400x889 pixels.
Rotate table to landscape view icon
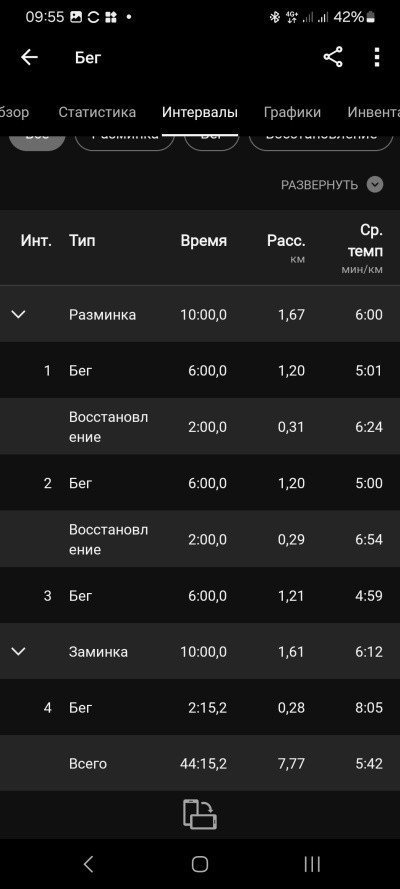tap(200, 814)
